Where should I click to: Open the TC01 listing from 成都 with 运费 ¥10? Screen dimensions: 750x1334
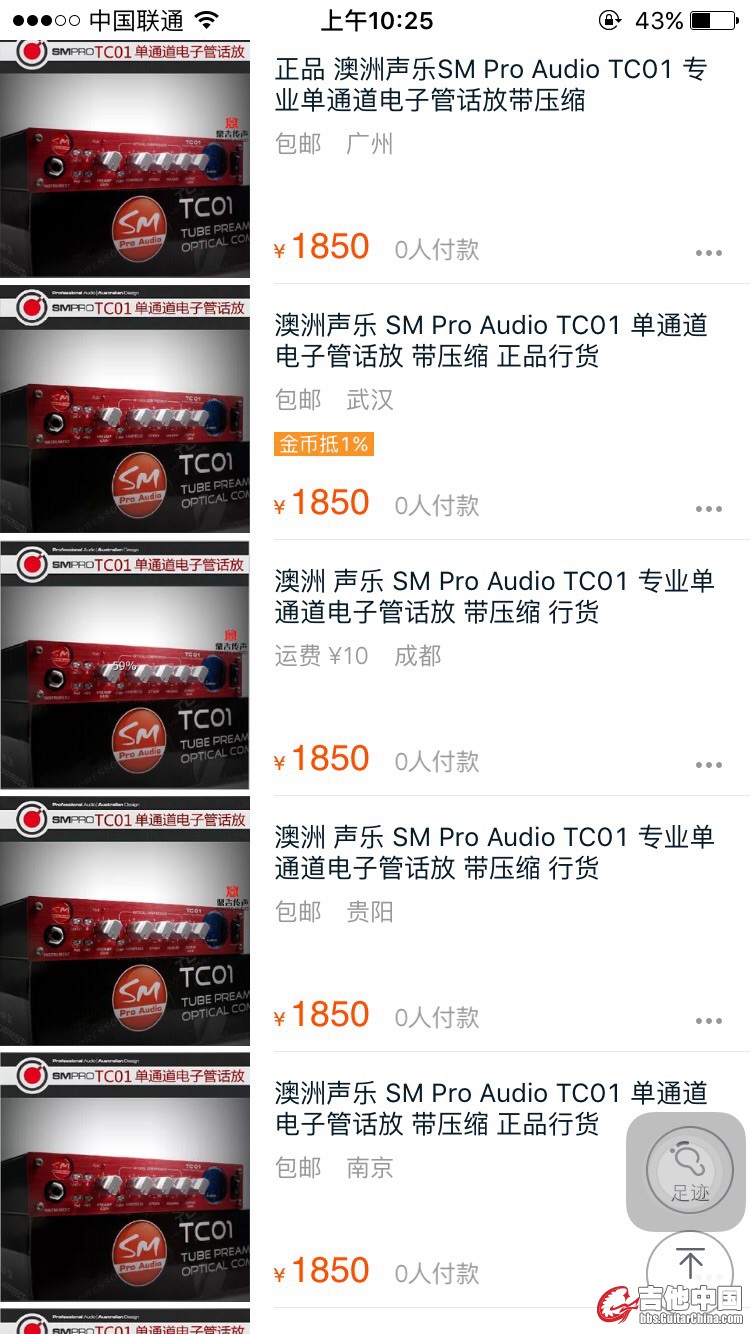pos(494,597)
